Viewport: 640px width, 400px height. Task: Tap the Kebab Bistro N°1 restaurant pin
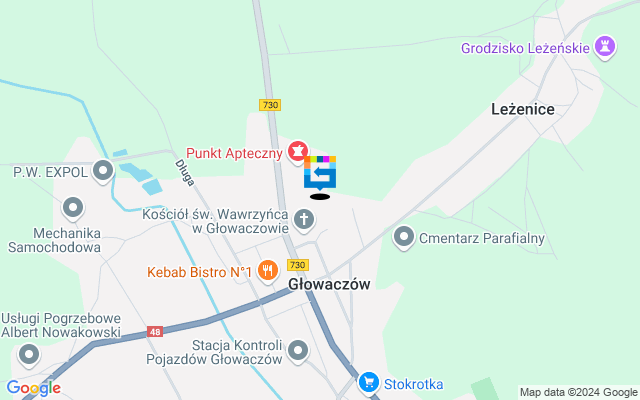point(267,270)
